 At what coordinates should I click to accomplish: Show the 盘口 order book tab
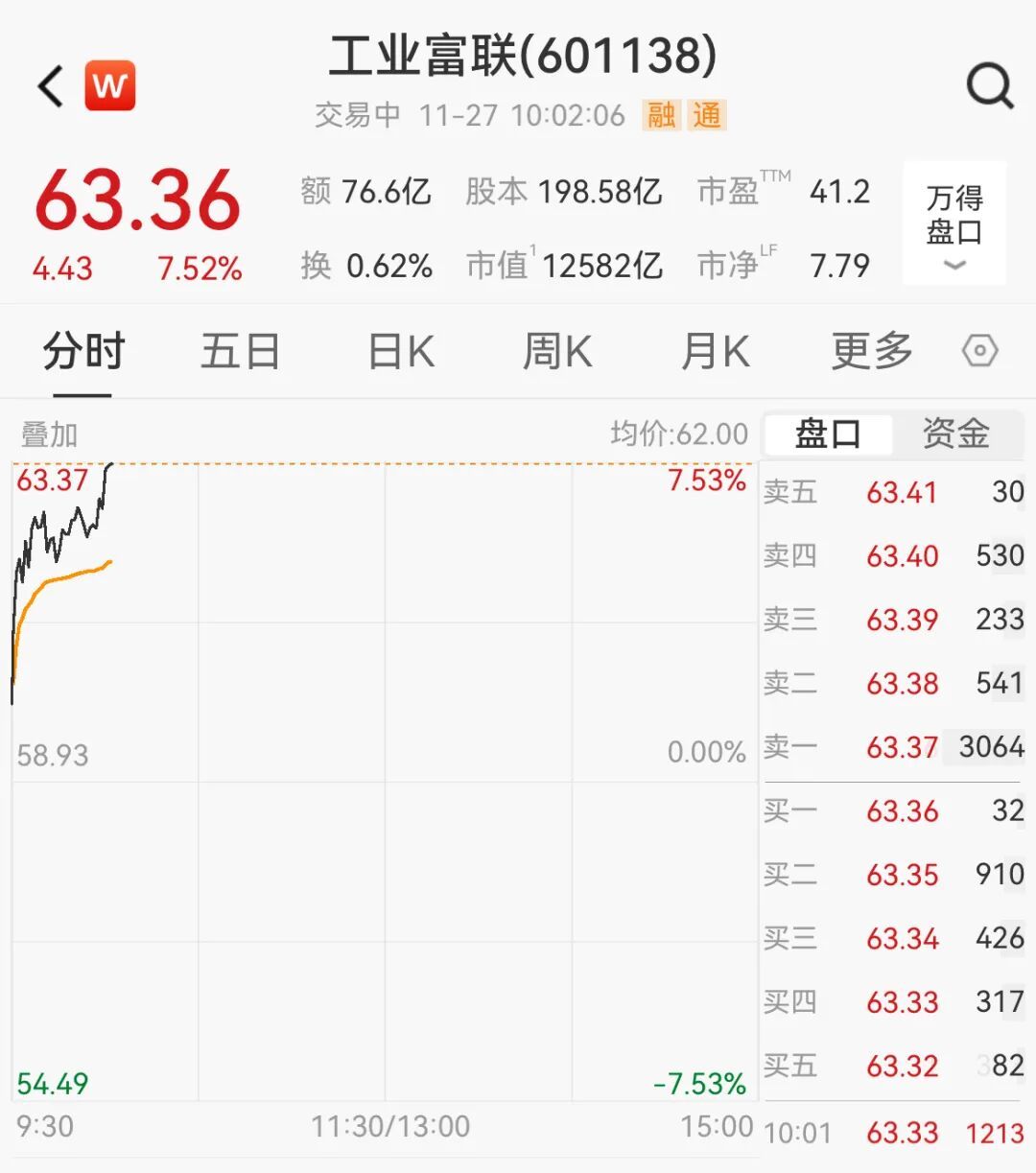(x=828, y=434)
